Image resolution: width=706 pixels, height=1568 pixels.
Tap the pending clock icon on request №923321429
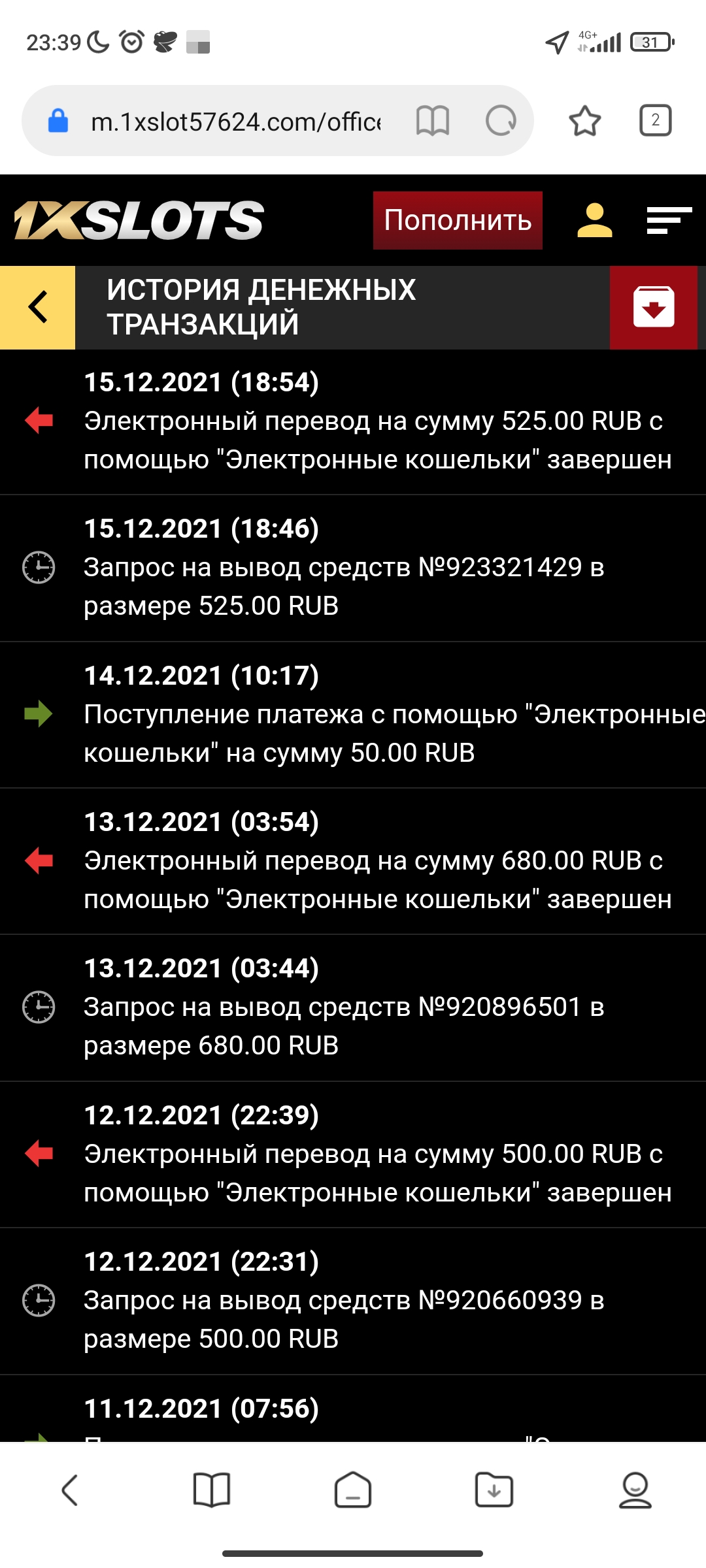coord(37,567)
